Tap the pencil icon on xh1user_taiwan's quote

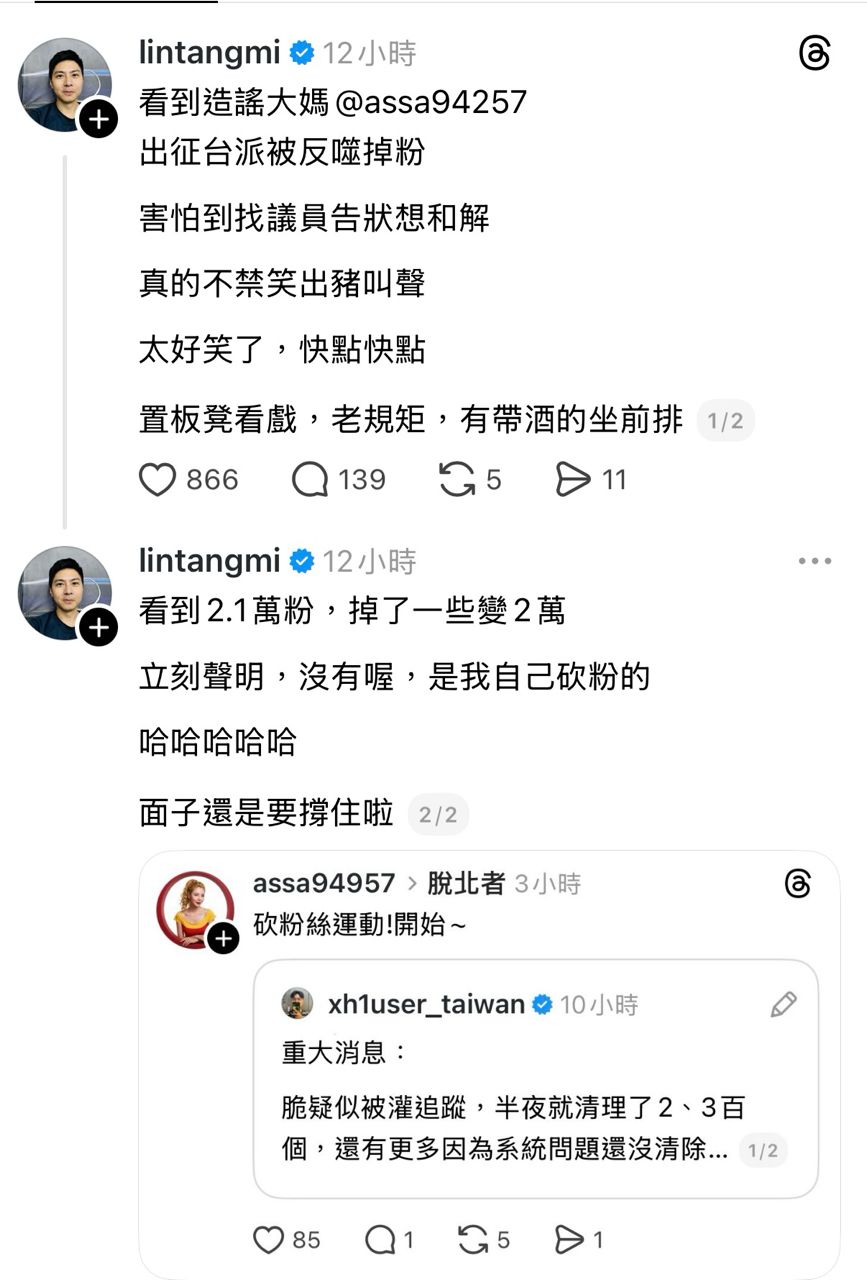coord(783,1005)
